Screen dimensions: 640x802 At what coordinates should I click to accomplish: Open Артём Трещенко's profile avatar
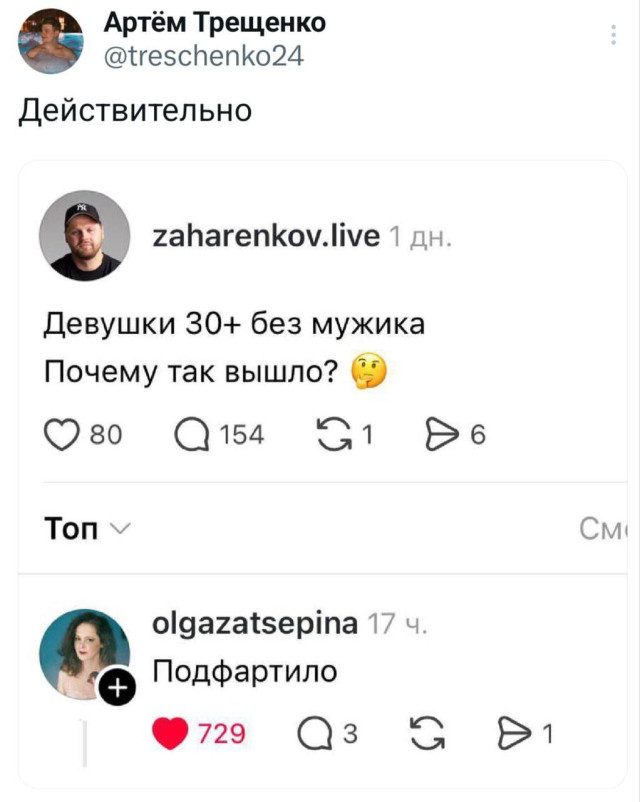(x=51, y=41)
